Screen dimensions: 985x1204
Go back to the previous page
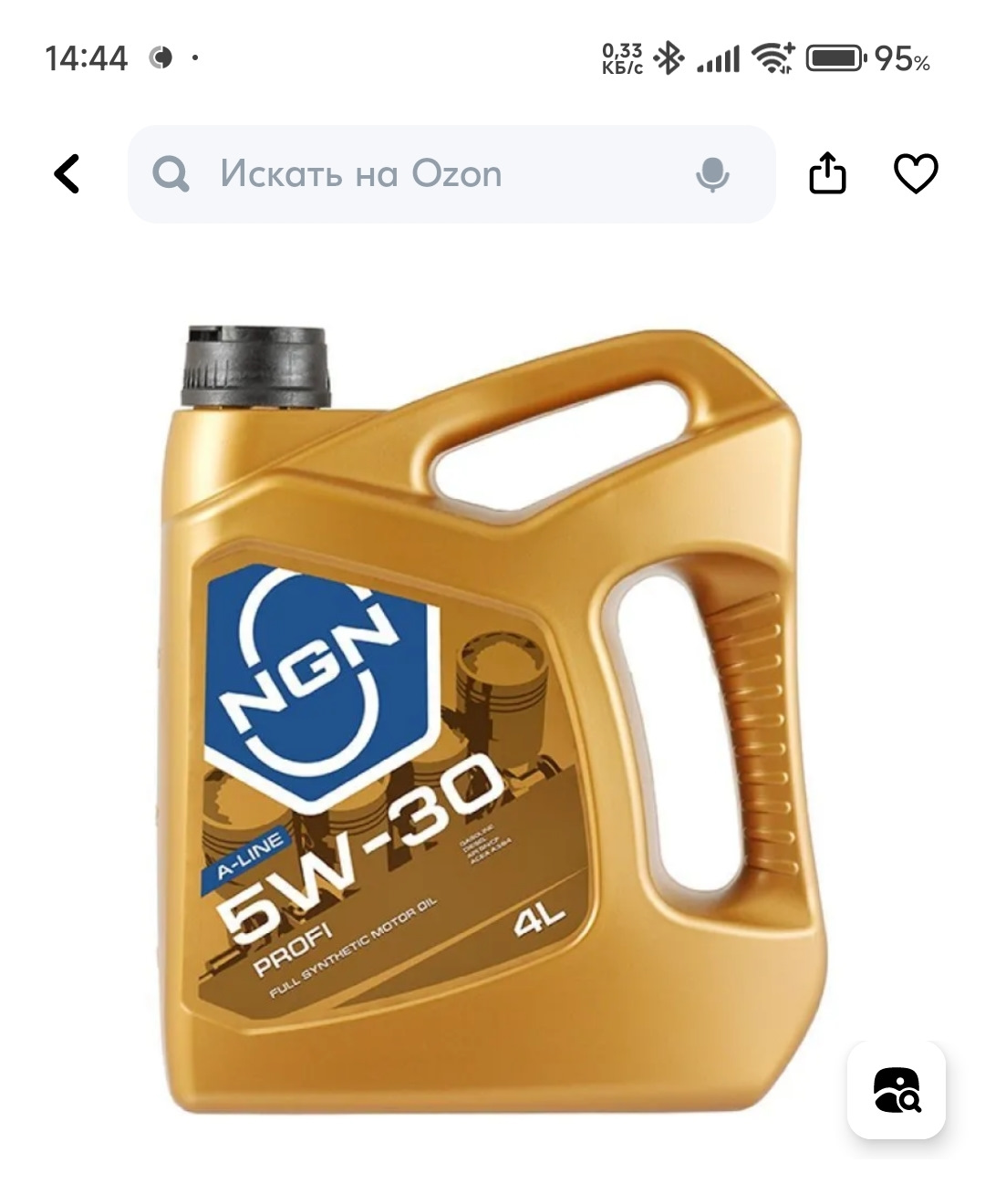click(67, 173)
